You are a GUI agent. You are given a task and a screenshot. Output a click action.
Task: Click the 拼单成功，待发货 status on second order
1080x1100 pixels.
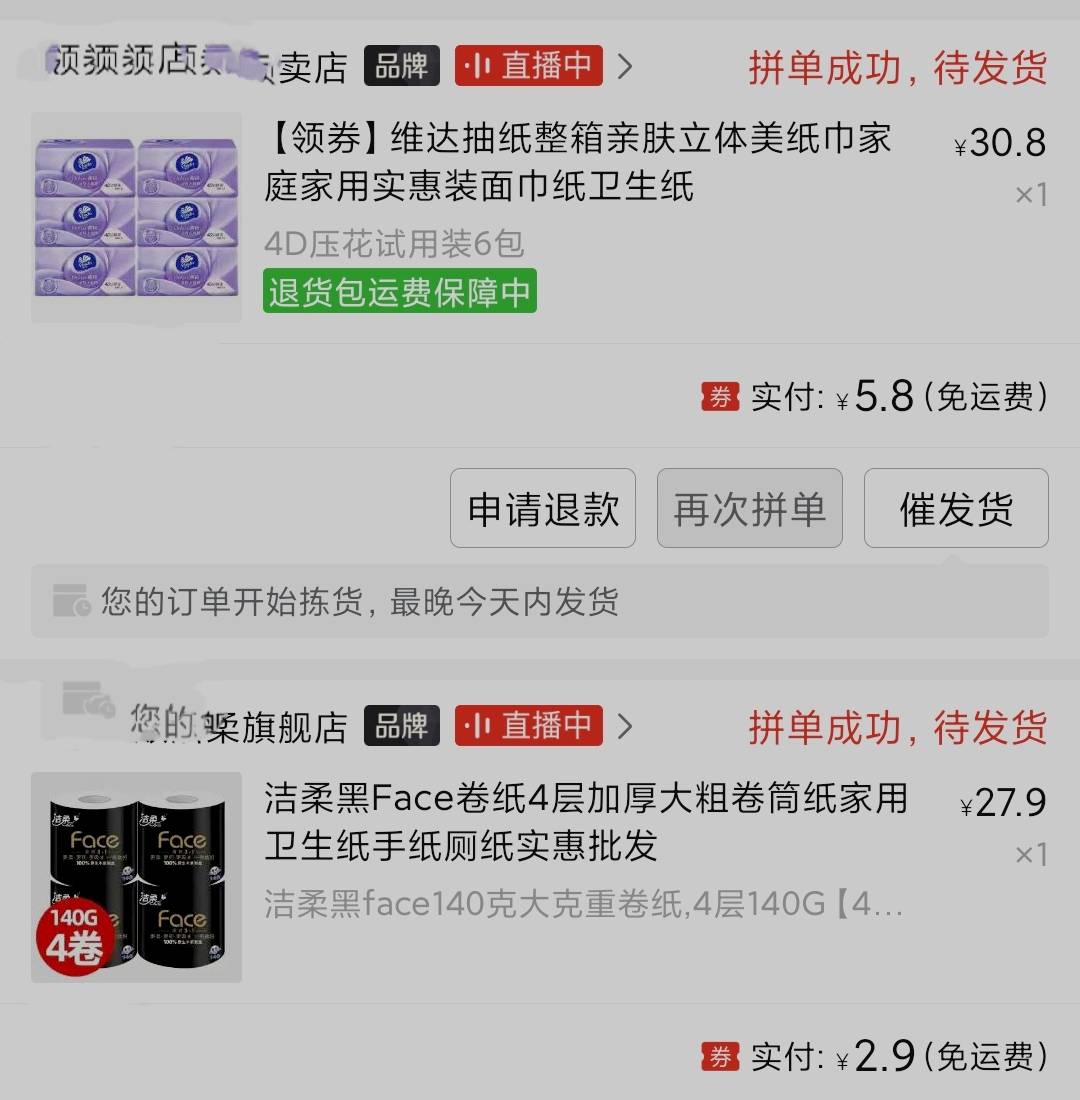point(897,729)
